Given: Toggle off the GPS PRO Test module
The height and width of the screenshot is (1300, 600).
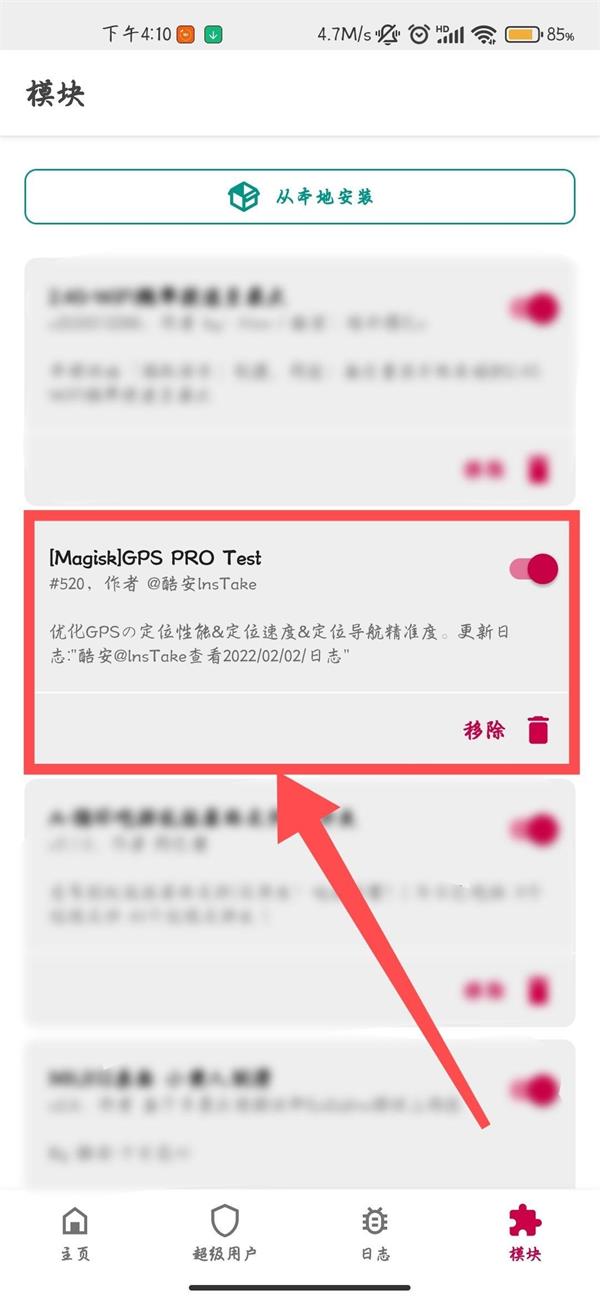Looking at the screenshot, I should pos(534,569).
